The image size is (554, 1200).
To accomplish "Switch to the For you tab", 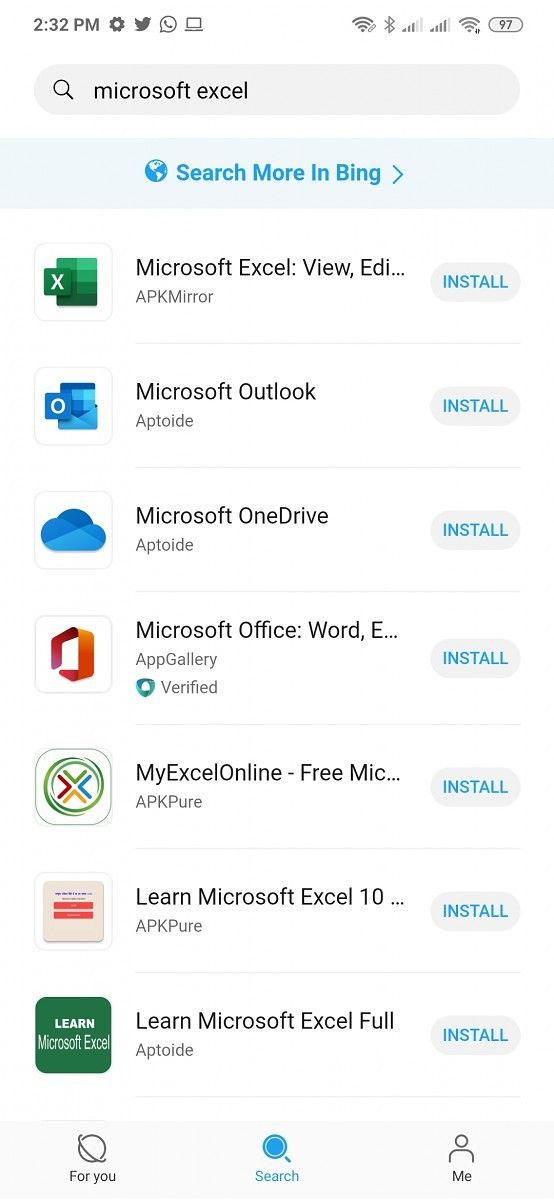I will [92, 1159].
